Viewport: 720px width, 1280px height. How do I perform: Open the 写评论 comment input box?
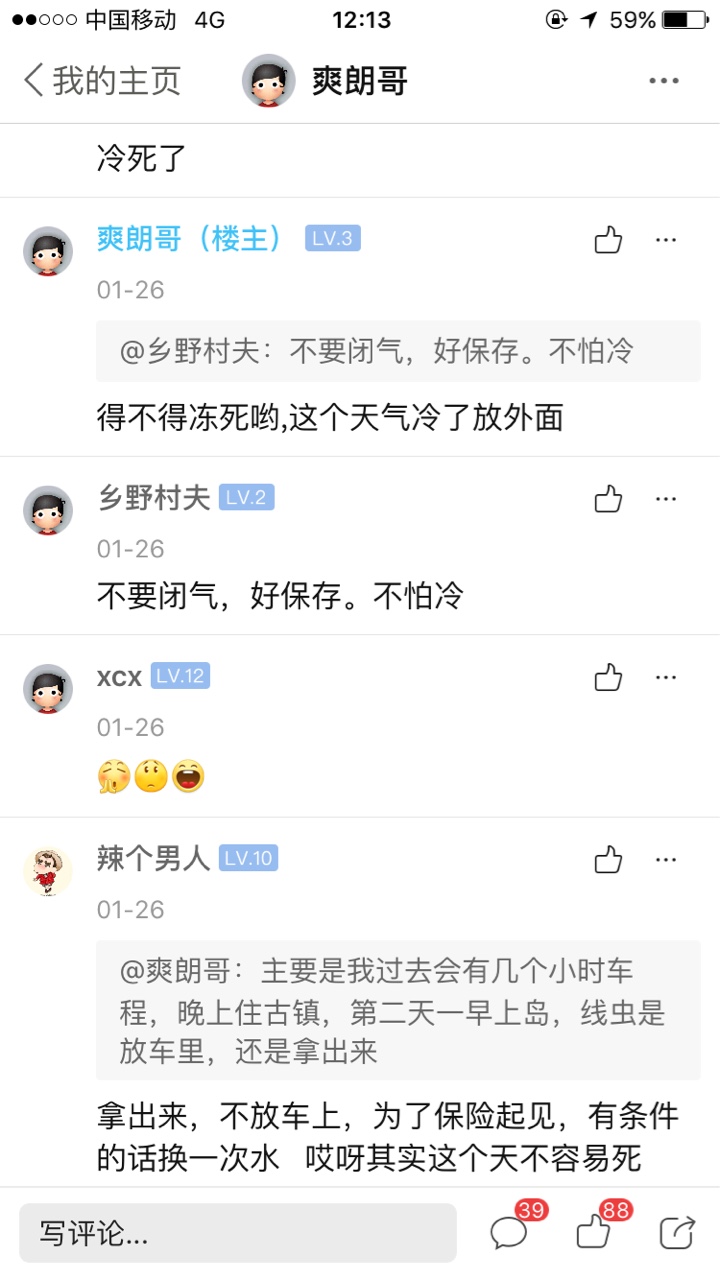(238, 1233)
